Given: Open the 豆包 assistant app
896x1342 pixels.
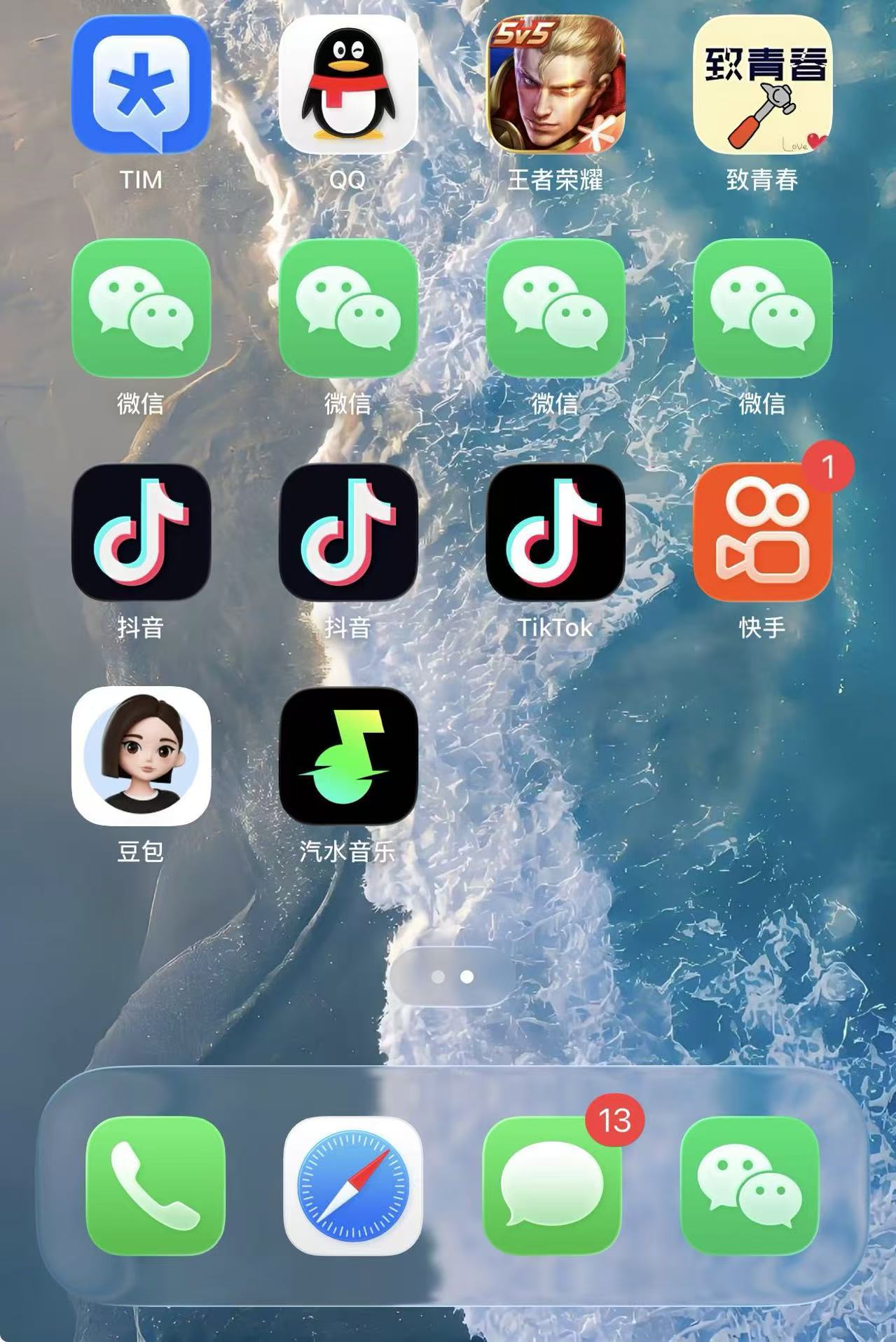Looking at the screenshot, I should click(x=141, y=756).
